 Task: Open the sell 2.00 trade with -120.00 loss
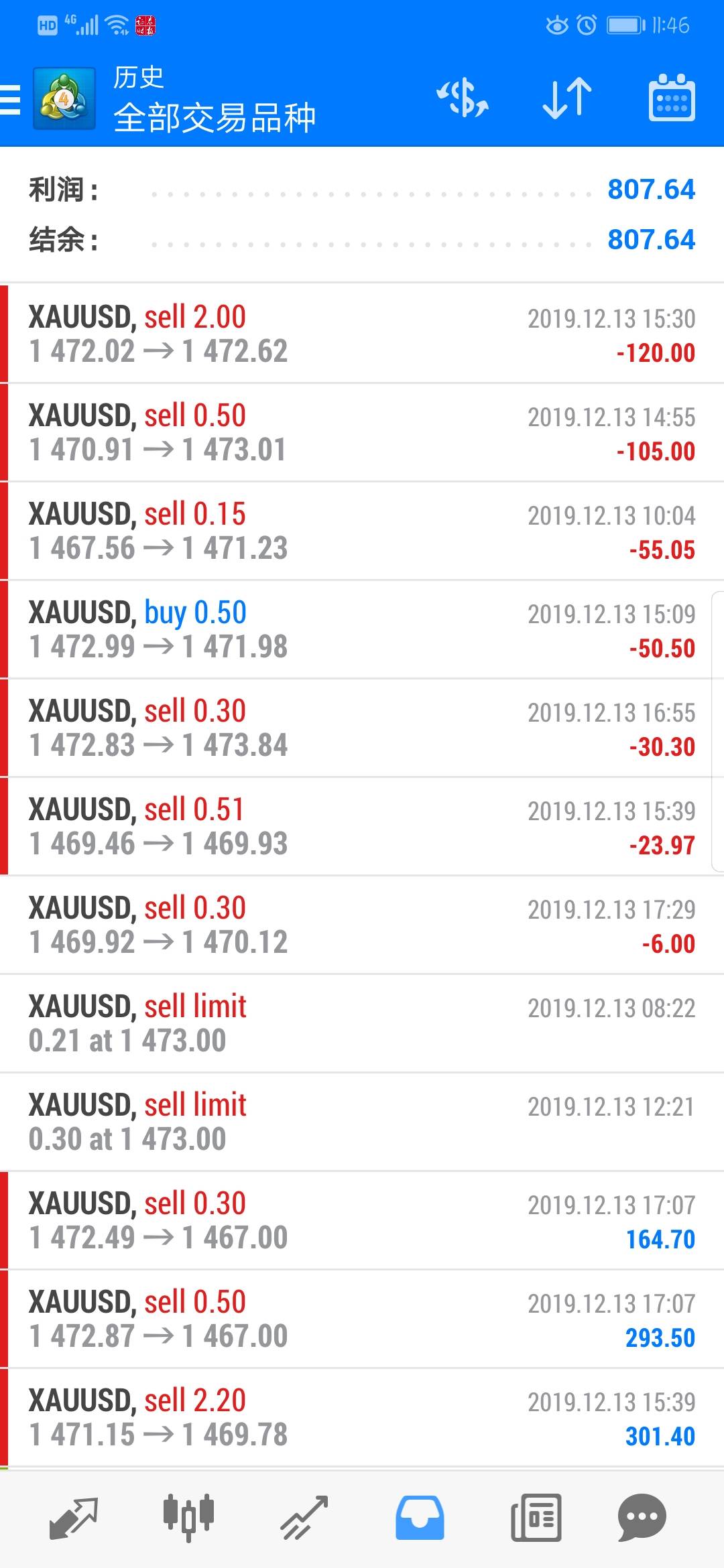coord(362,334)
